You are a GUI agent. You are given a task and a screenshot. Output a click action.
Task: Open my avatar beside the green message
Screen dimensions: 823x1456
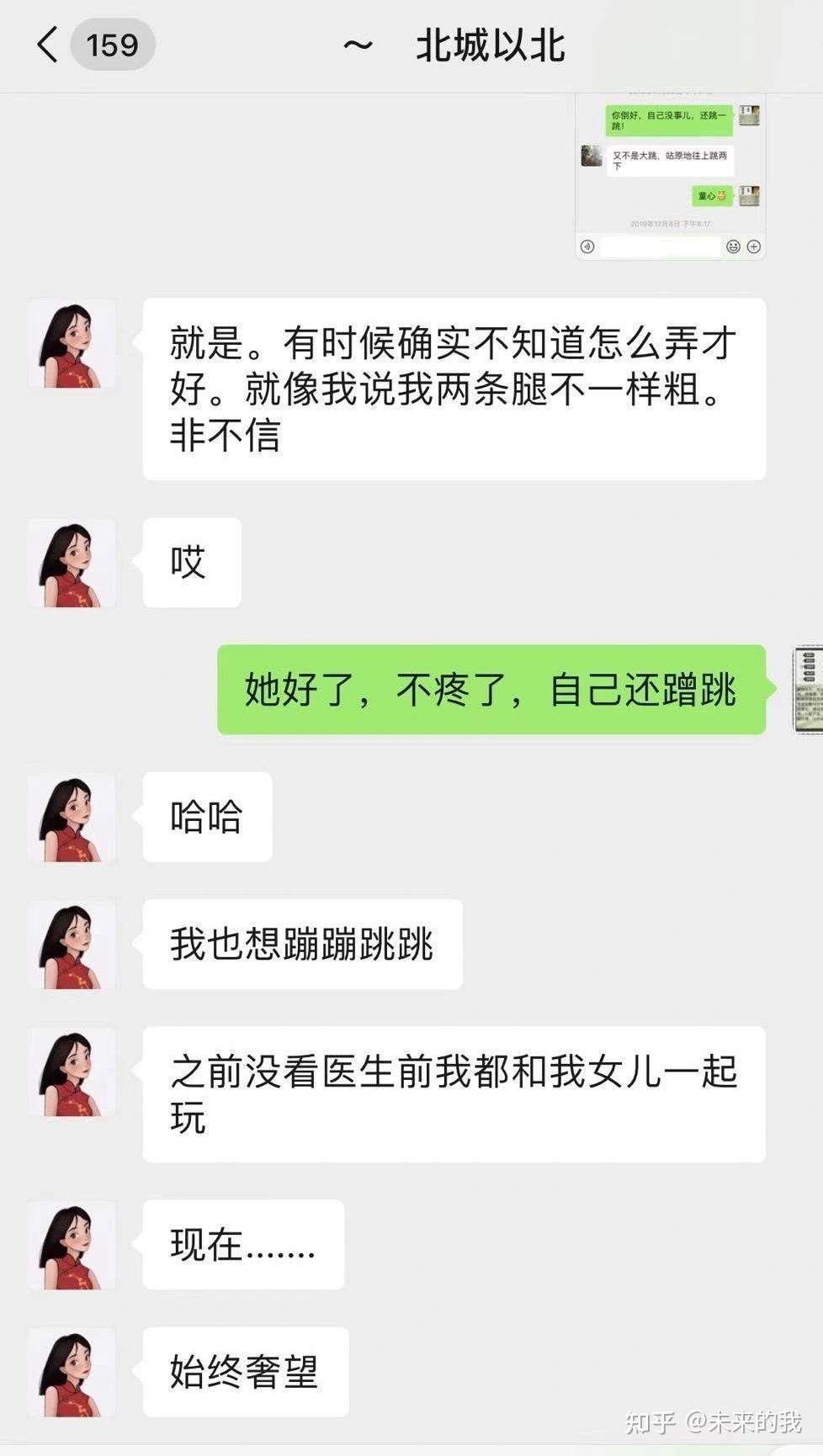click(809, 690)
